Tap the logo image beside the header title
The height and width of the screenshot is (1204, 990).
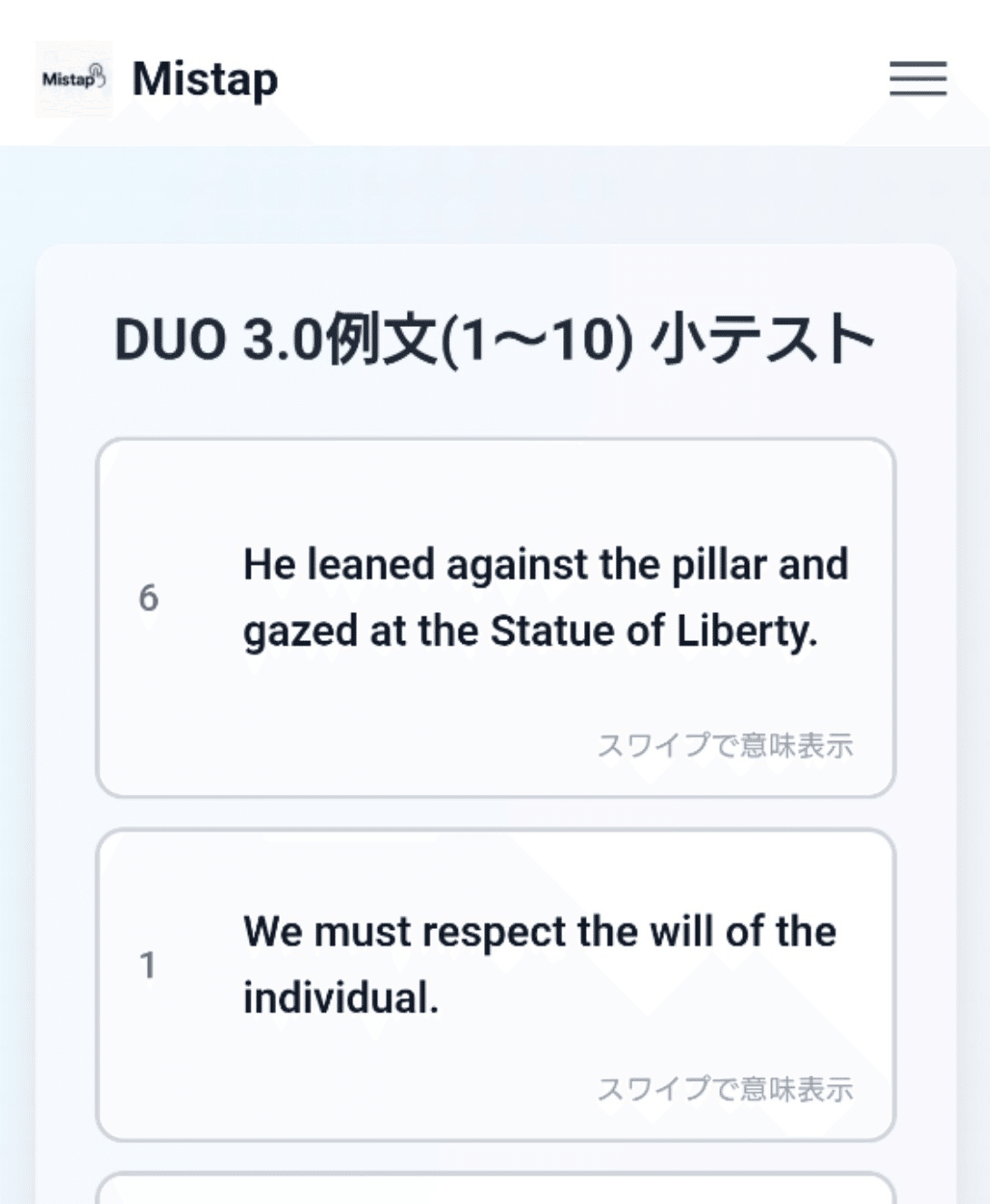tap(74, 79)
